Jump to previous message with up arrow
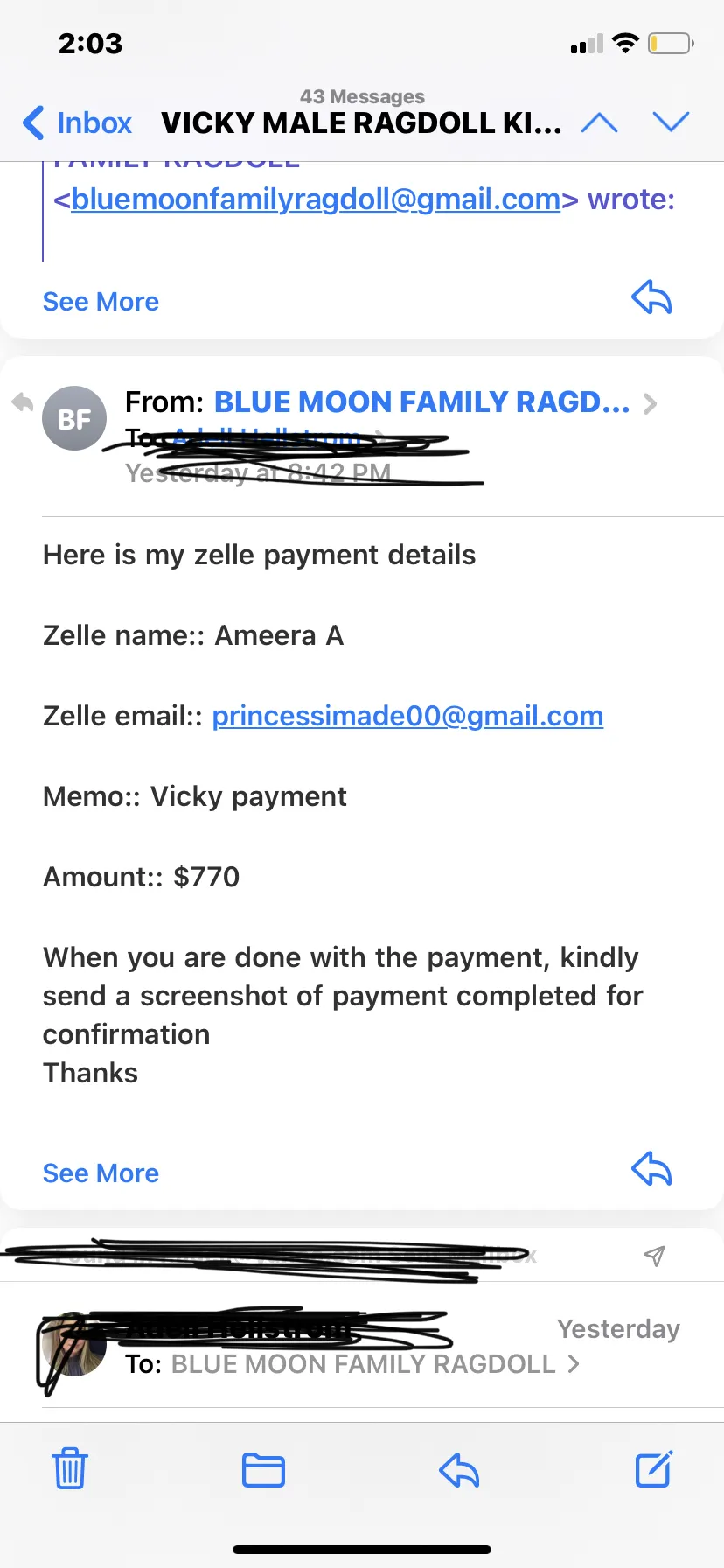 click(x=599, y=122)
